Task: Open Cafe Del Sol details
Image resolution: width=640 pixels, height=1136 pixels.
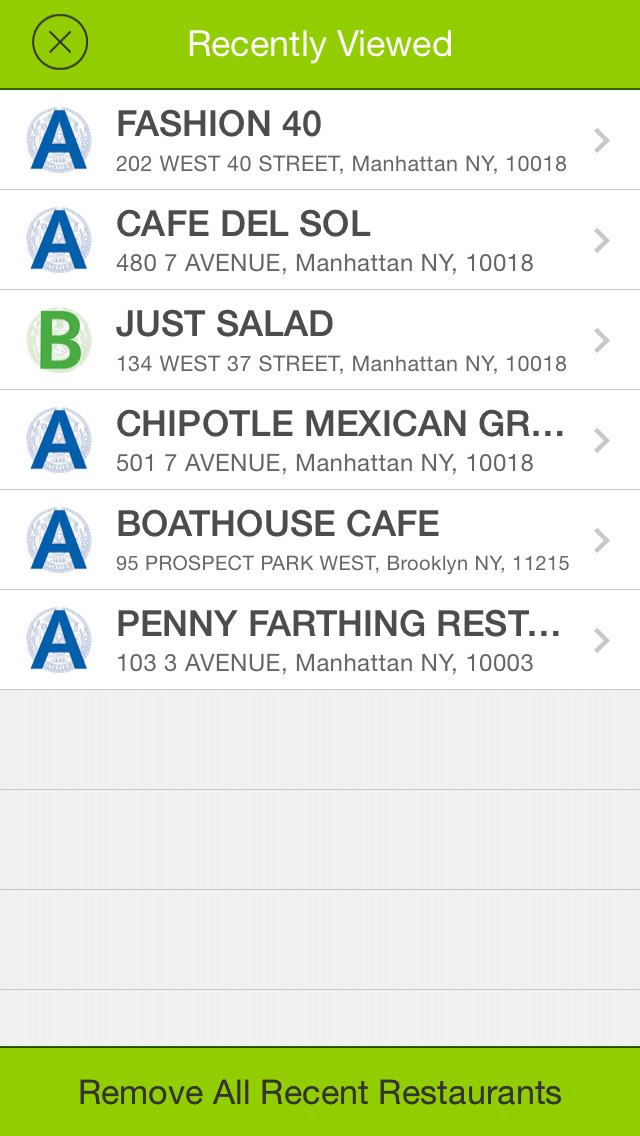Action: tap(320, 240)
